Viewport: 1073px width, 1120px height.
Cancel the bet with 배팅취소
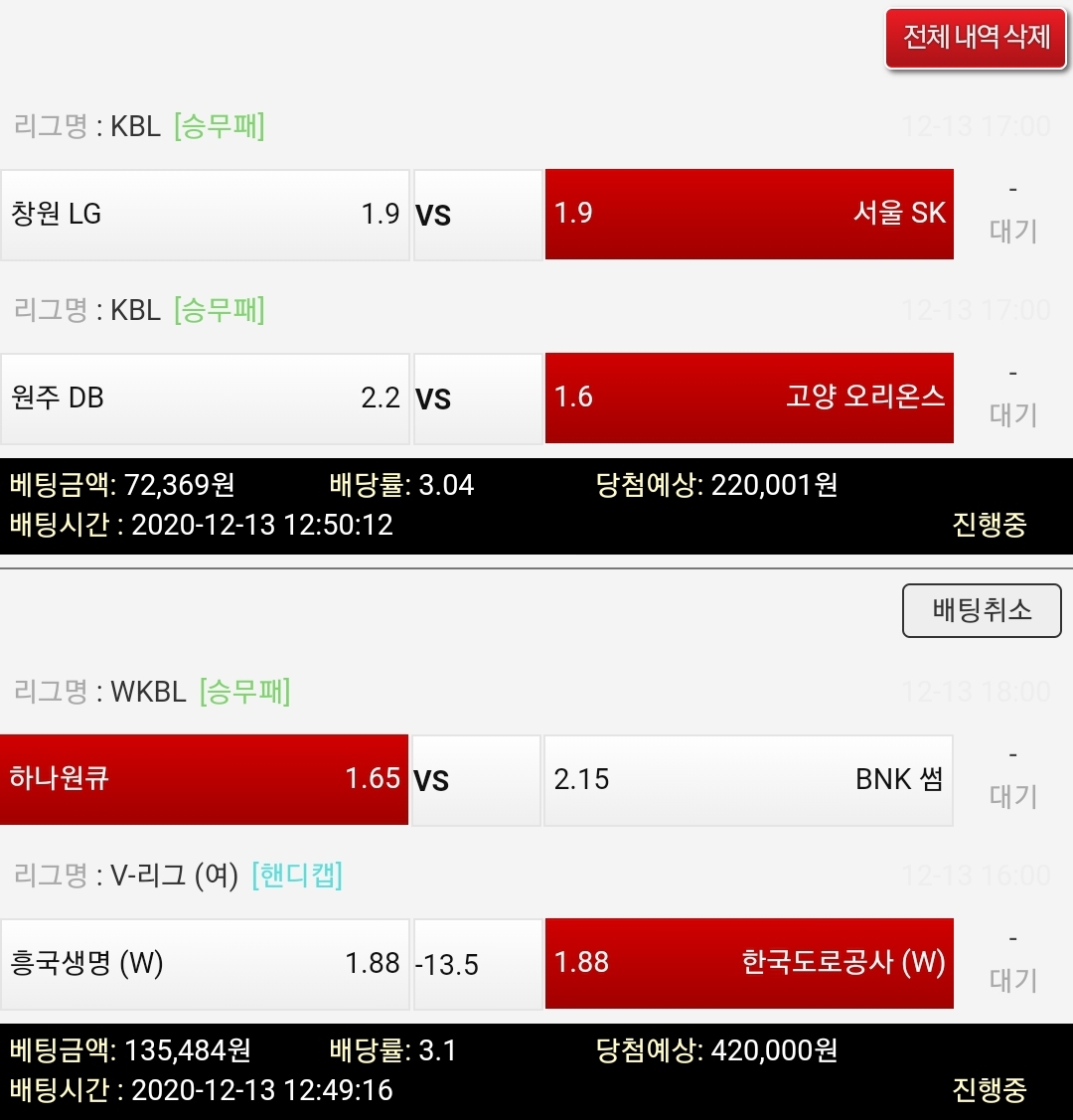point(981,610)
